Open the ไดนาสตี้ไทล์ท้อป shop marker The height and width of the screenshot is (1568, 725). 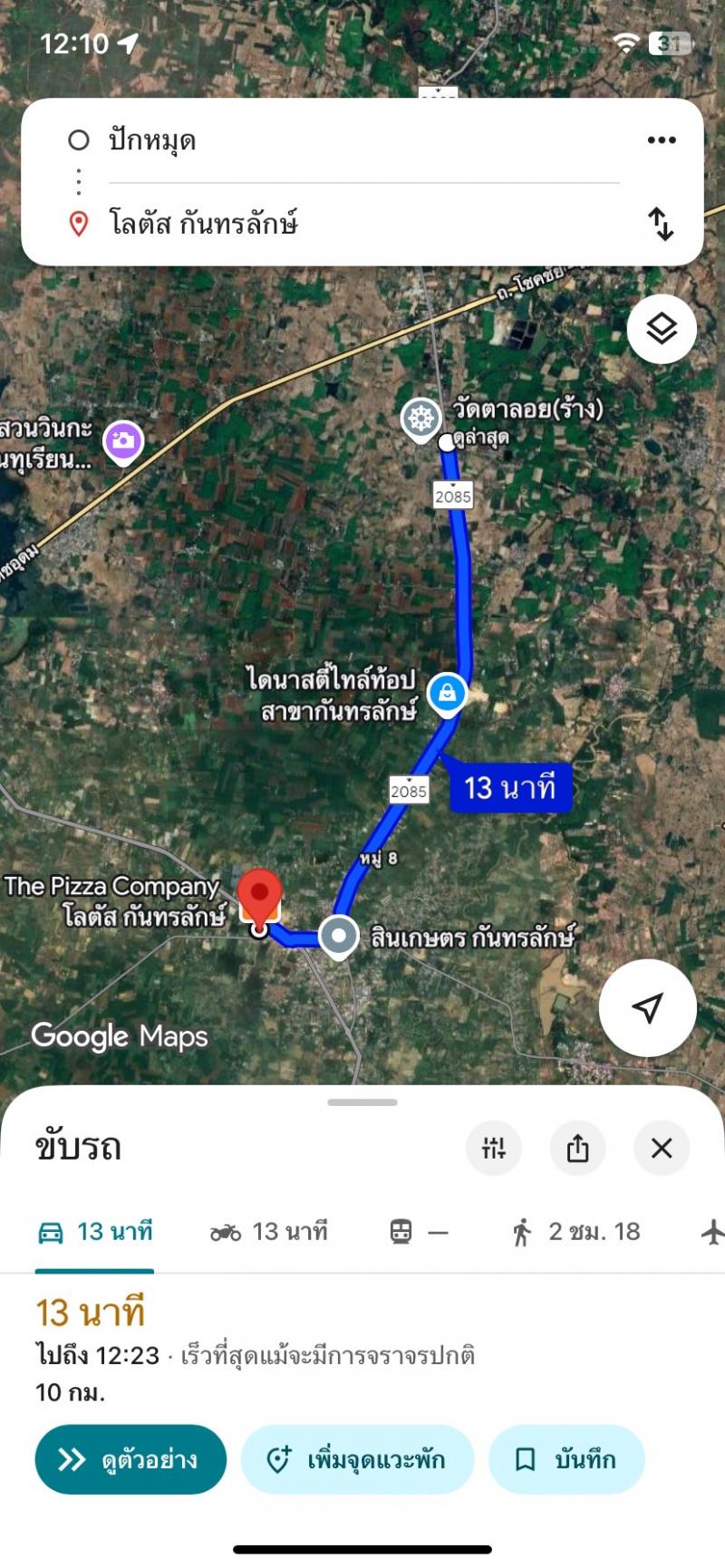pos(447,695)
